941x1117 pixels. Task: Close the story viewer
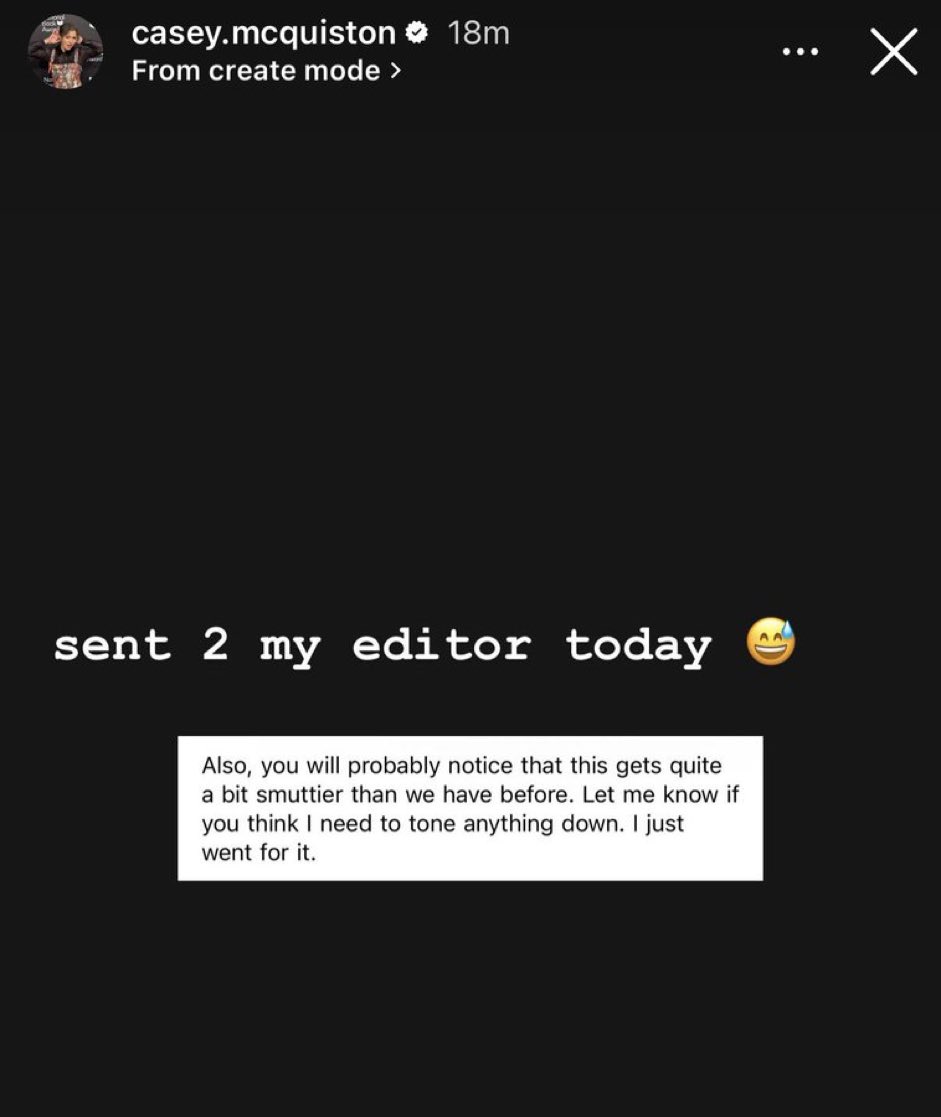click(x=893, y=51)
